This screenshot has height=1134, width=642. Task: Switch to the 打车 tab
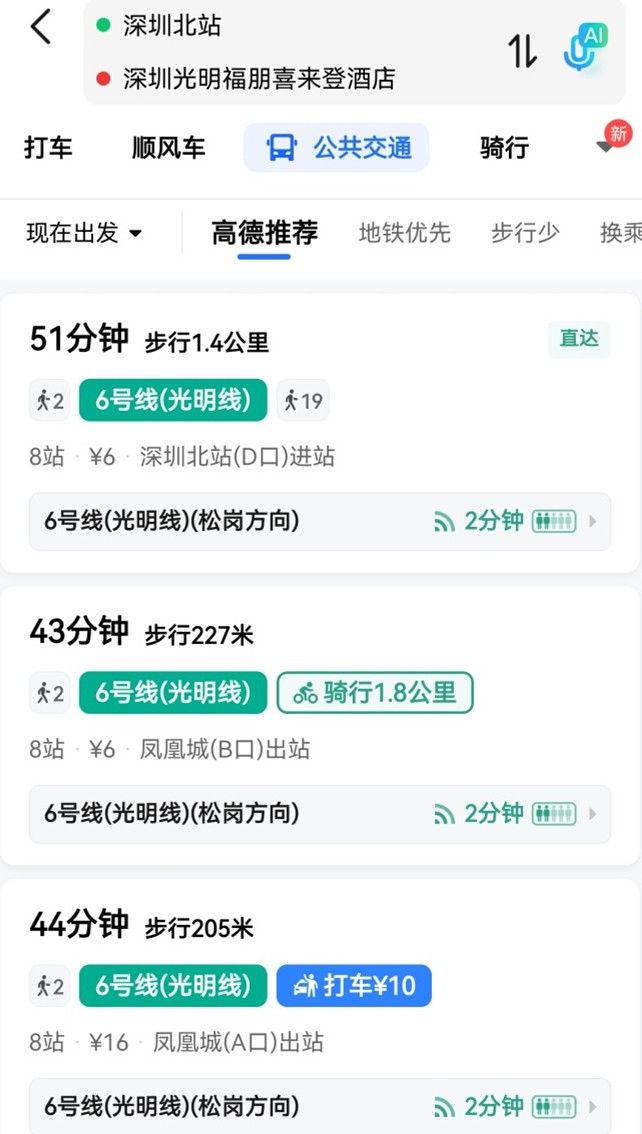pyautogui.click(x=48, y=149)
